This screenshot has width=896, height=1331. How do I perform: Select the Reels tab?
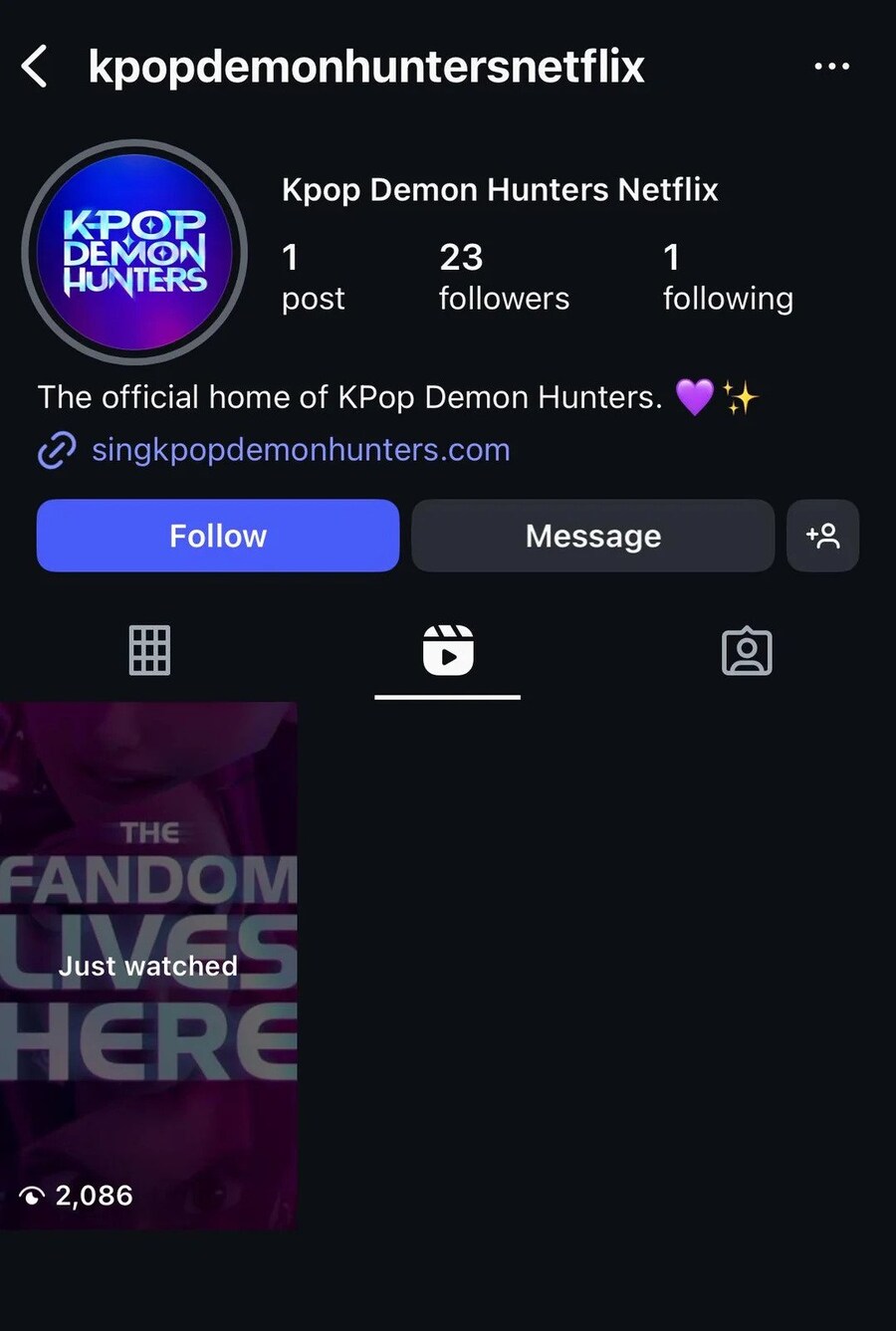[x=448, y=651]
